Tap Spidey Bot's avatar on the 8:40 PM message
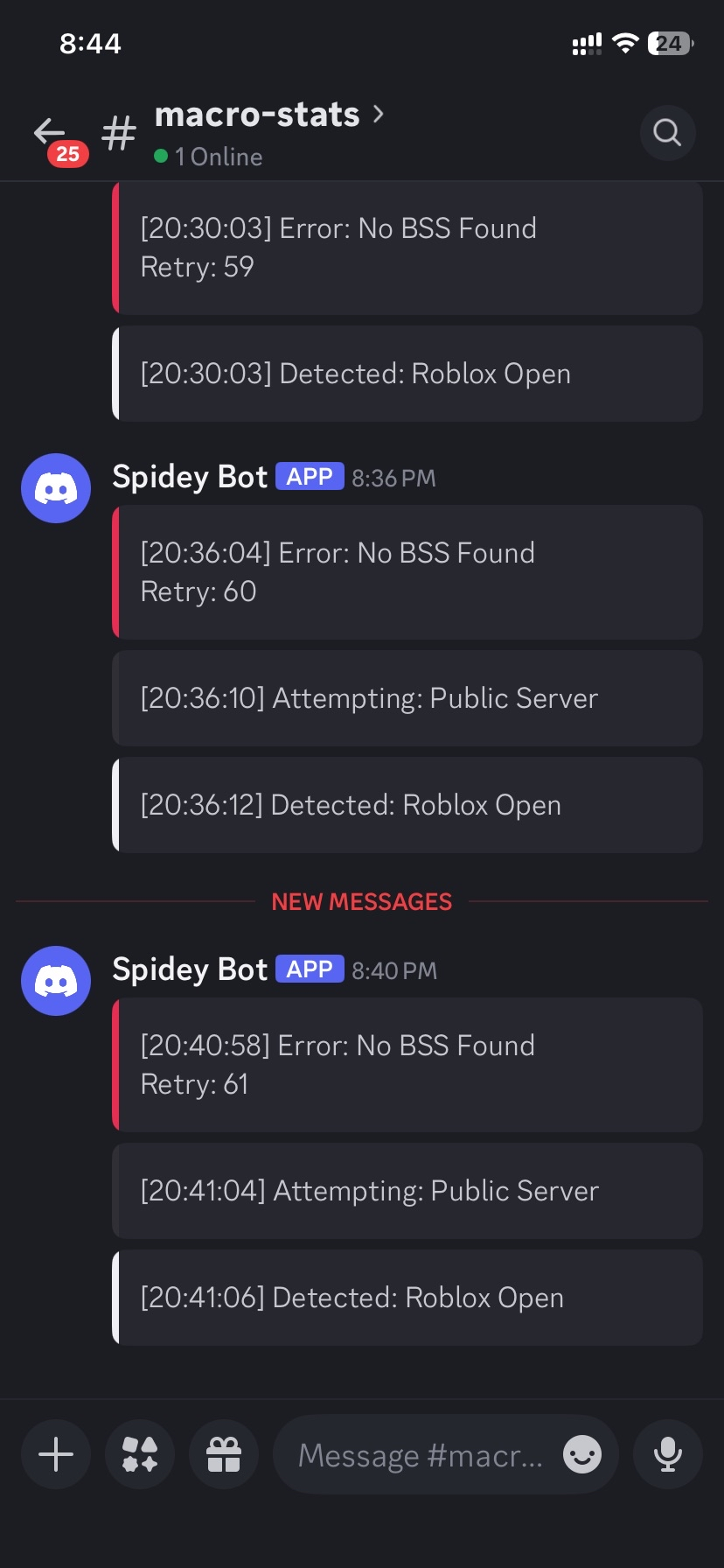Screen dimensions: 724x1568 pos(56,981)
